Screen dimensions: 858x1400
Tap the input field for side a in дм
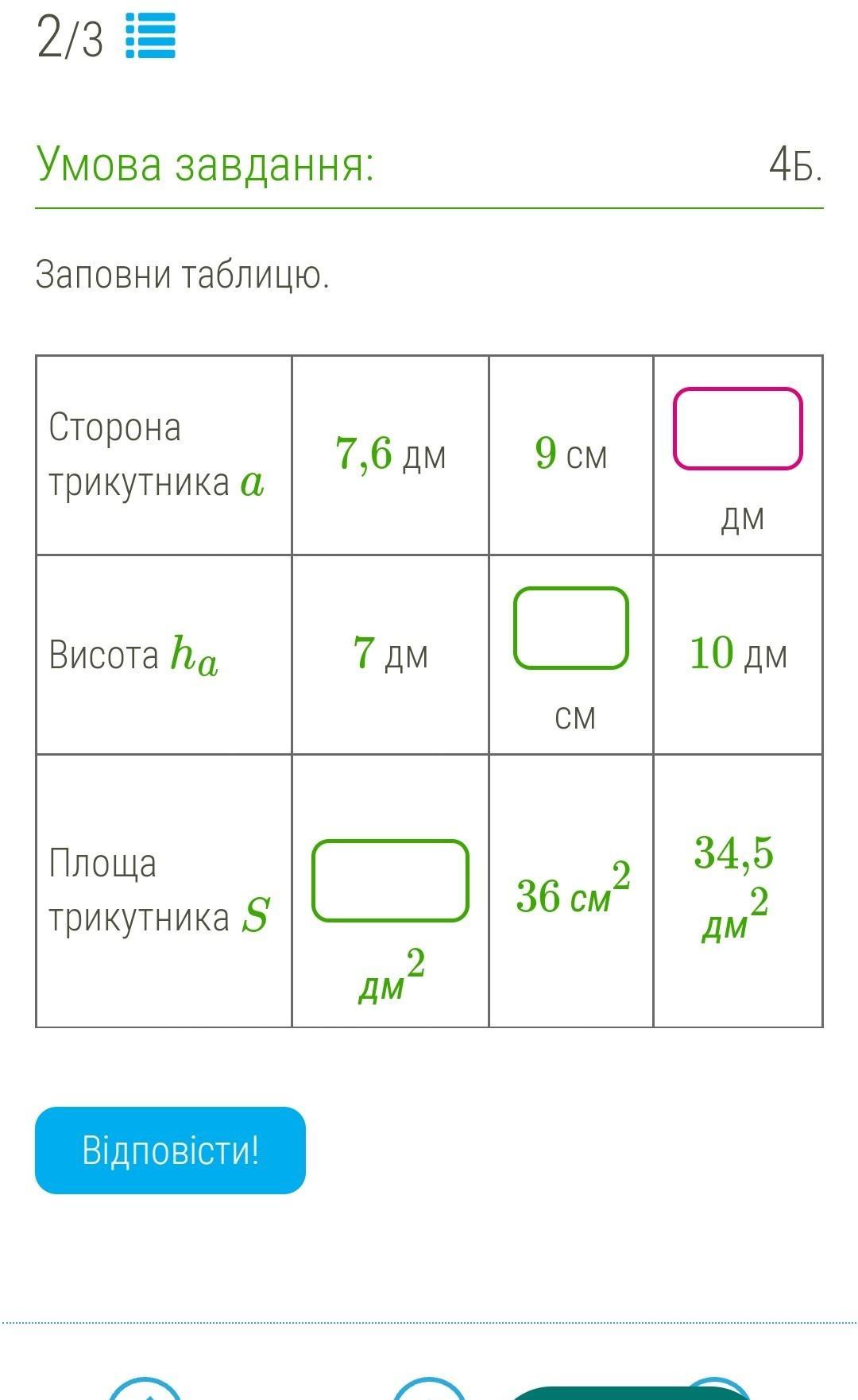click(x=737, y=429)
